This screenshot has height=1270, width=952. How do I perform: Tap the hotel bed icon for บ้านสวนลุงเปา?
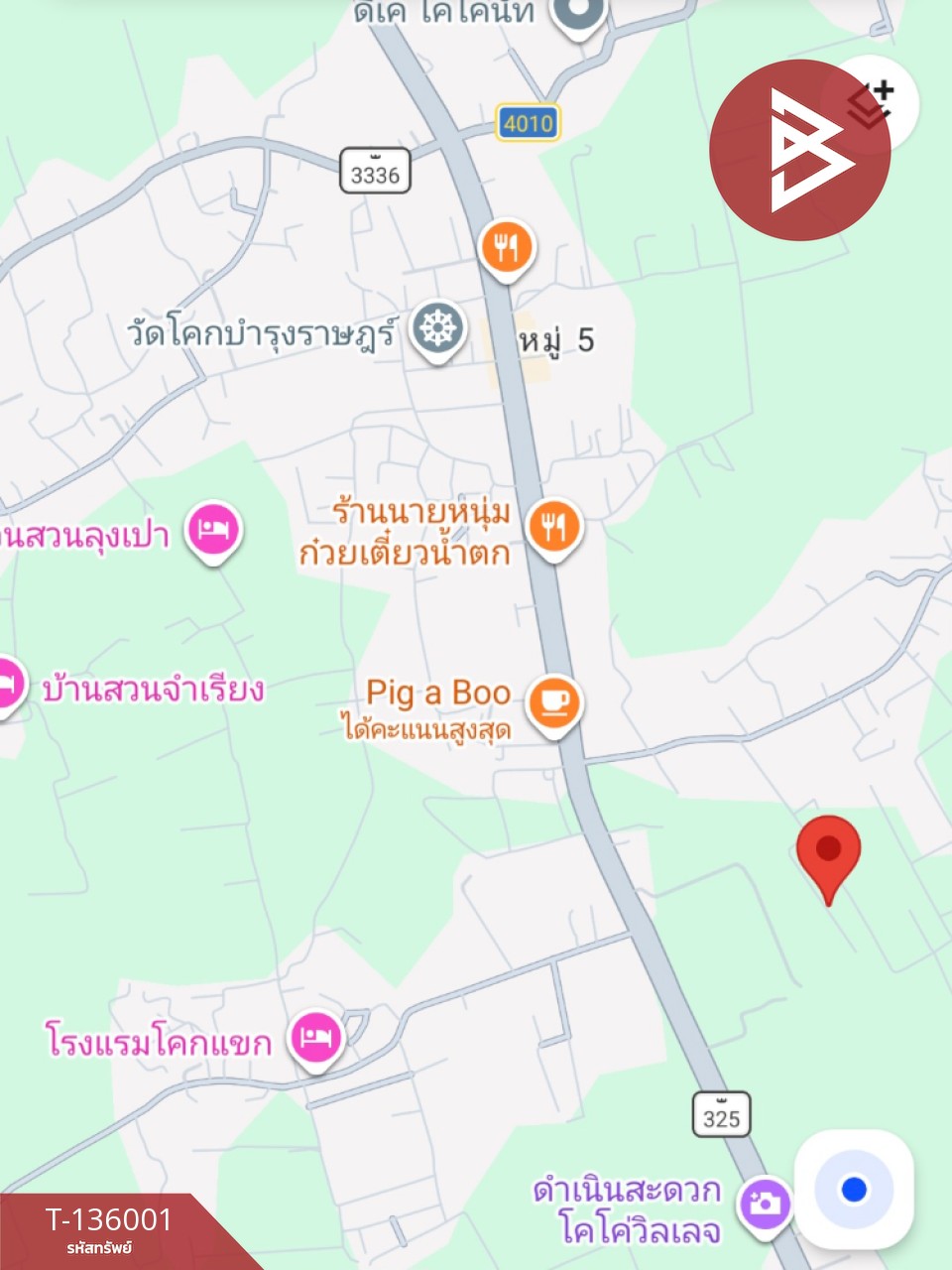point(213,531)
